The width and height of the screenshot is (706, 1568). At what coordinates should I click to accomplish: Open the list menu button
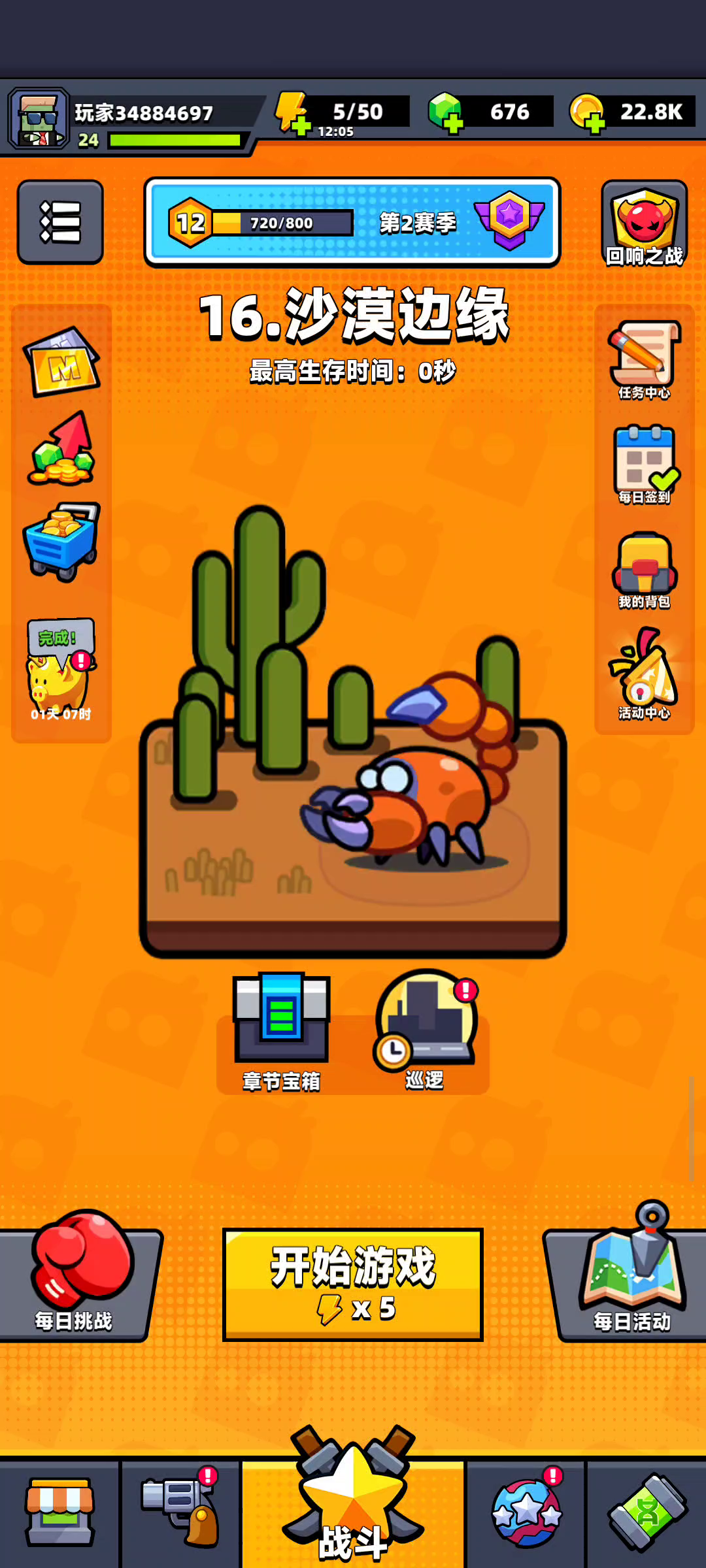(x=60, y=222)
